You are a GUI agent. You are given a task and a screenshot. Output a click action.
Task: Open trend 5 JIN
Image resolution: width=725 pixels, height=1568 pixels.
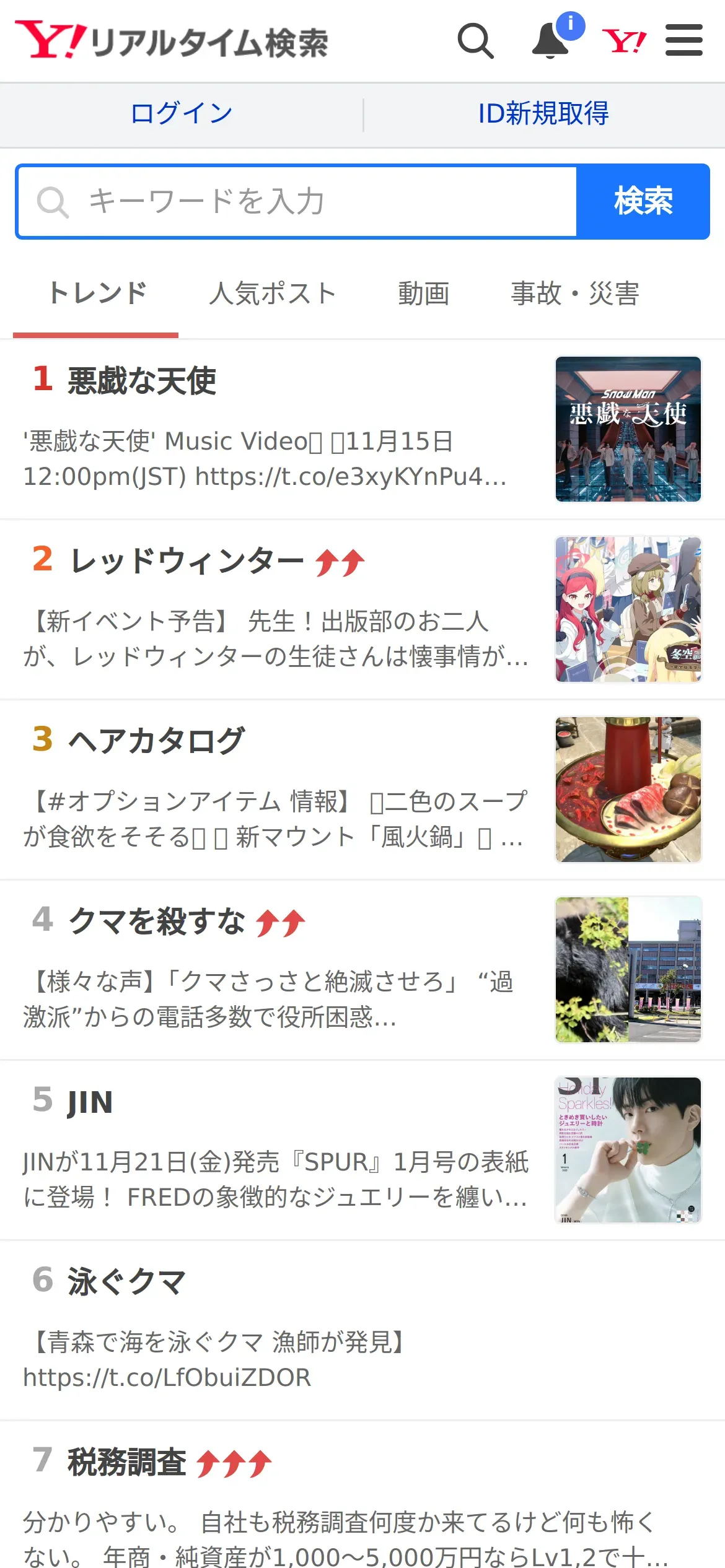tap(90, 1103)
